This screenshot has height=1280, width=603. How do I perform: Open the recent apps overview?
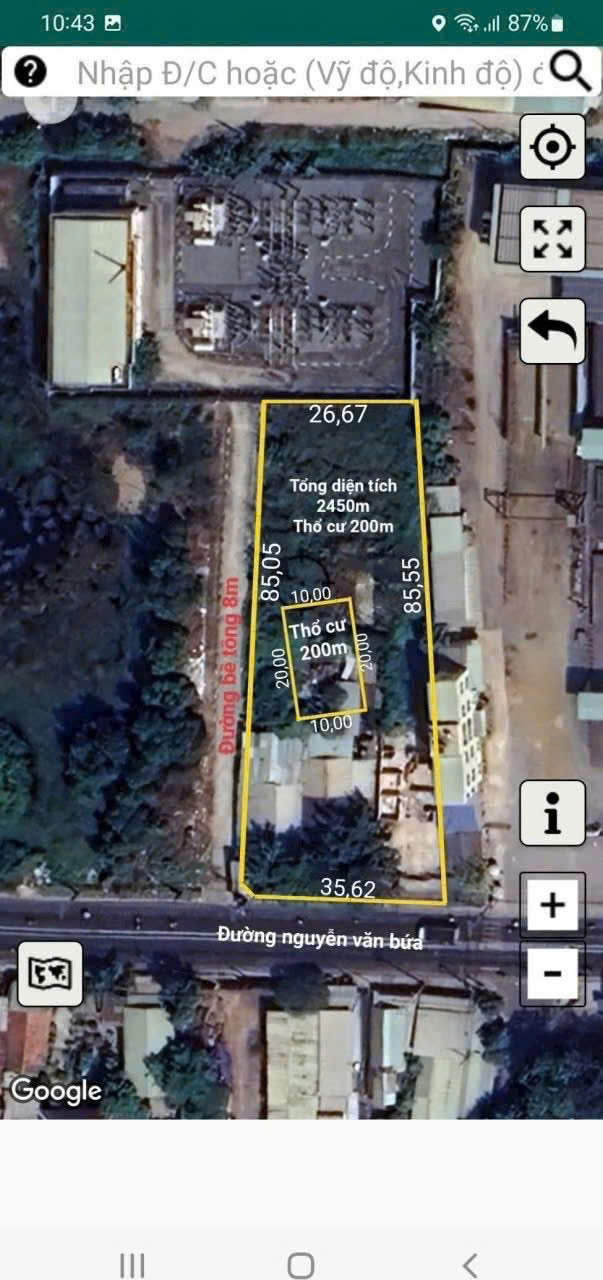tap(132, 1265)
